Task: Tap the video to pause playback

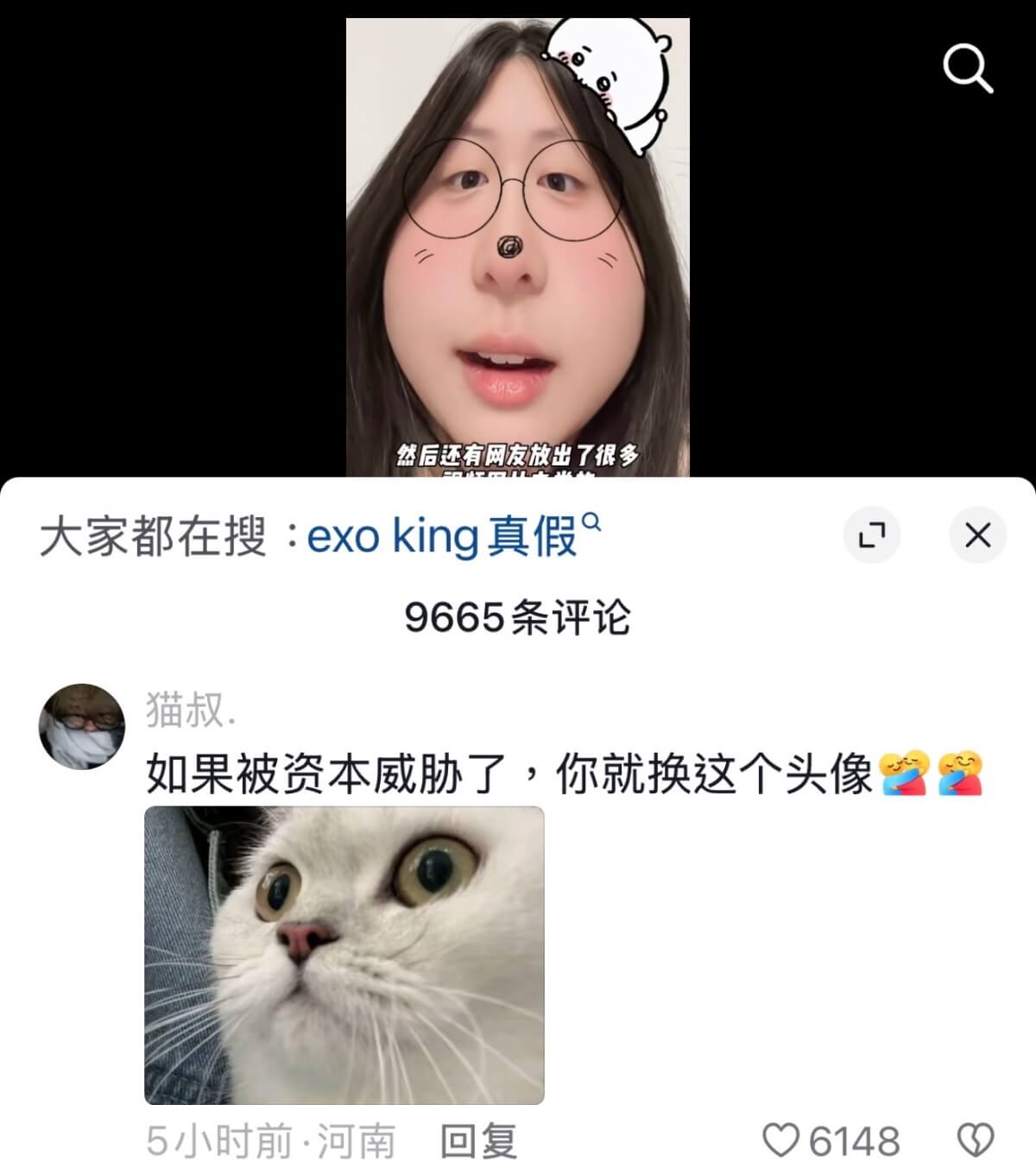Action: (x=518, y=247)
